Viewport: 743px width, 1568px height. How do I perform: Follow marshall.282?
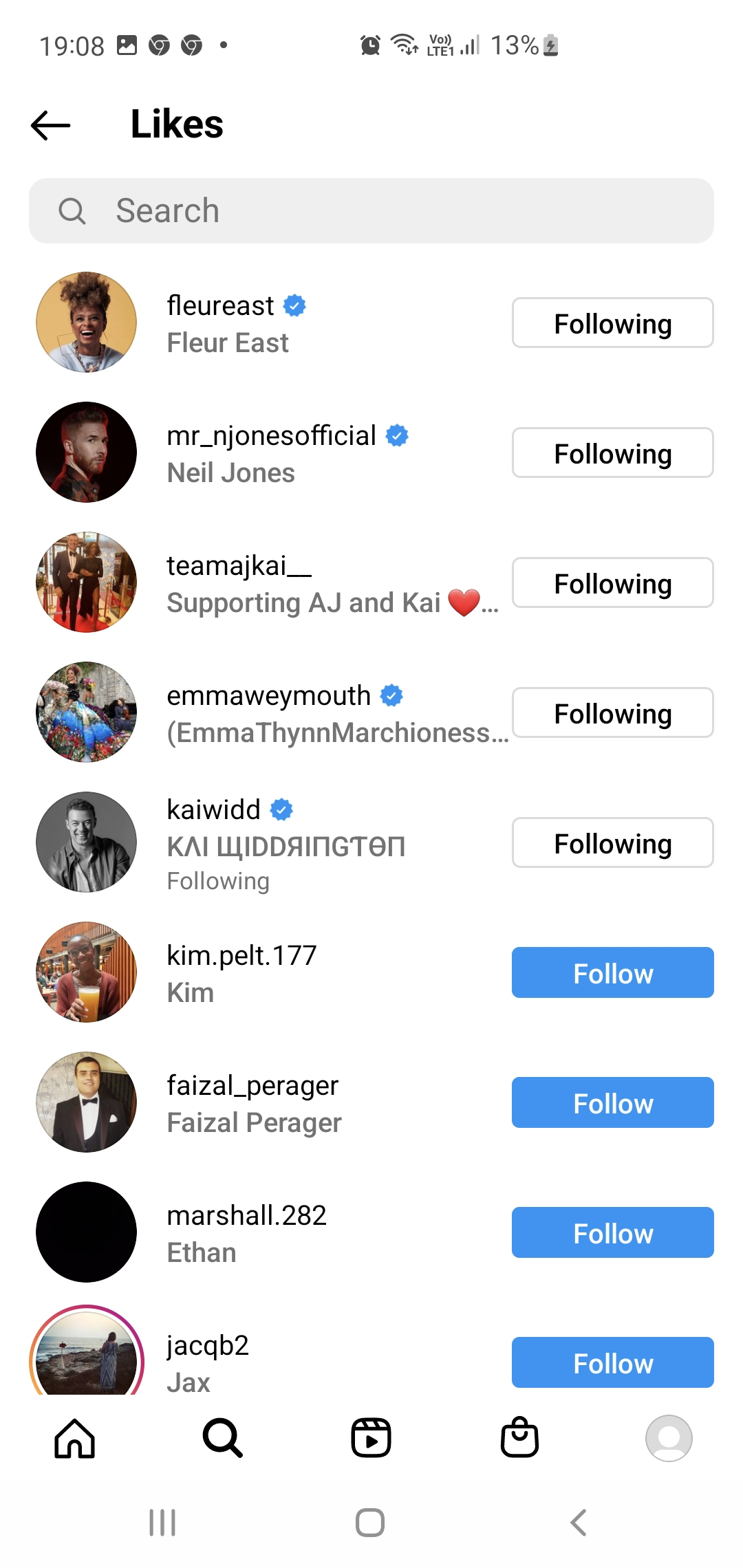(x=612, y=1233)
